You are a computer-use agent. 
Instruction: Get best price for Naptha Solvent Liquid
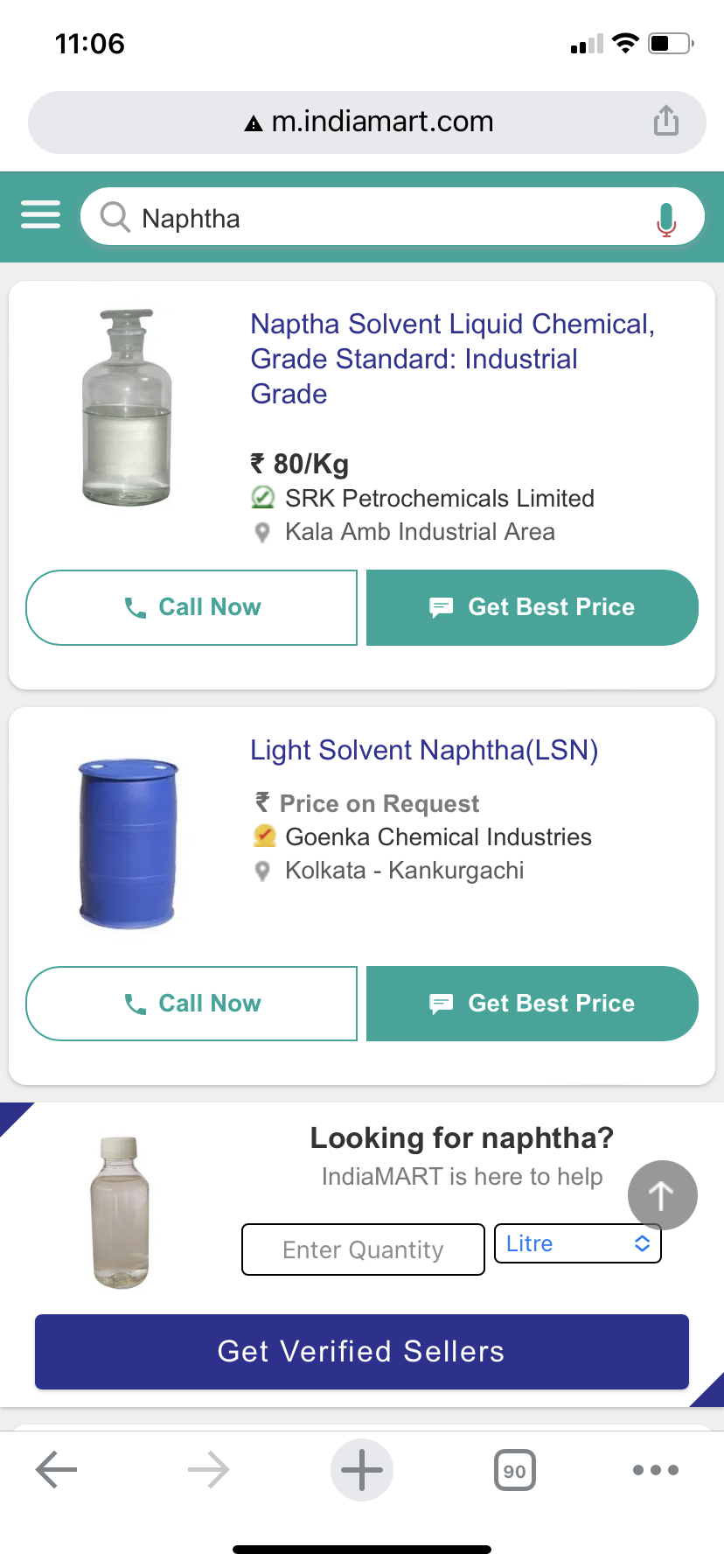pyautogui.click(x=533, y=607)
